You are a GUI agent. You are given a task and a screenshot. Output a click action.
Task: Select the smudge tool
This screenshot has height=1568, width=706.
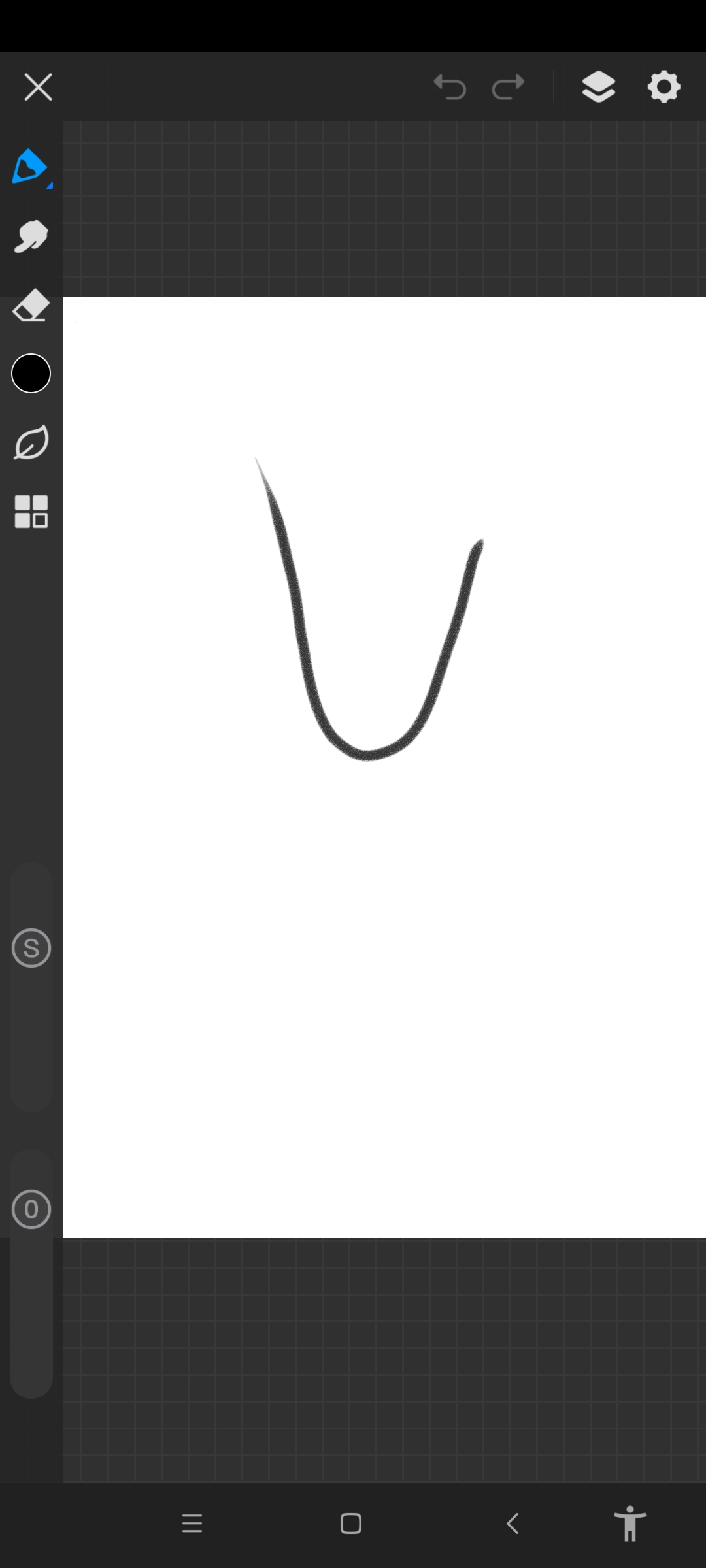(31, 236)
